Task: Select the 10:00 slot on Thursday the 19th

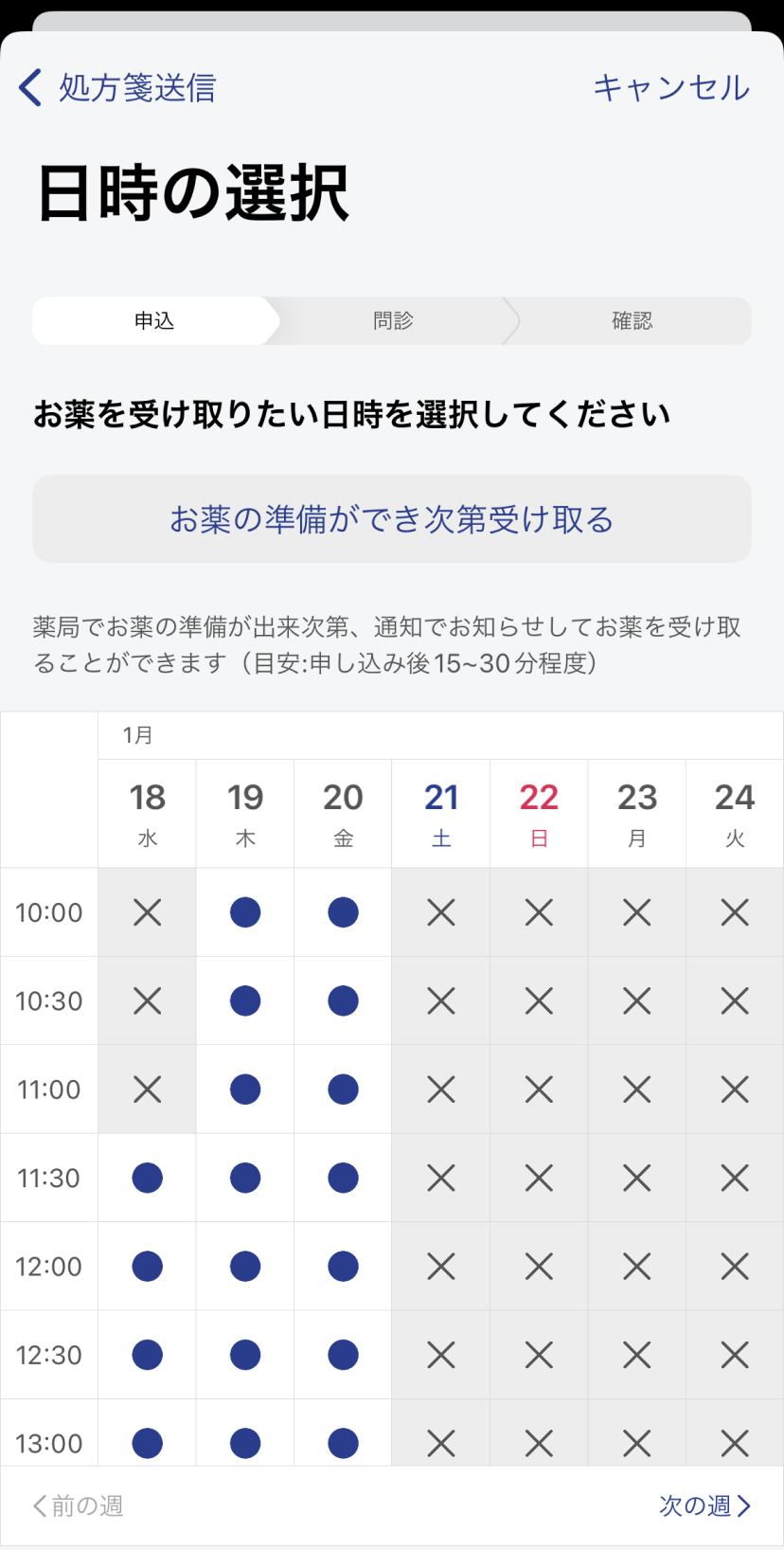Action: [x=245, y=912]
